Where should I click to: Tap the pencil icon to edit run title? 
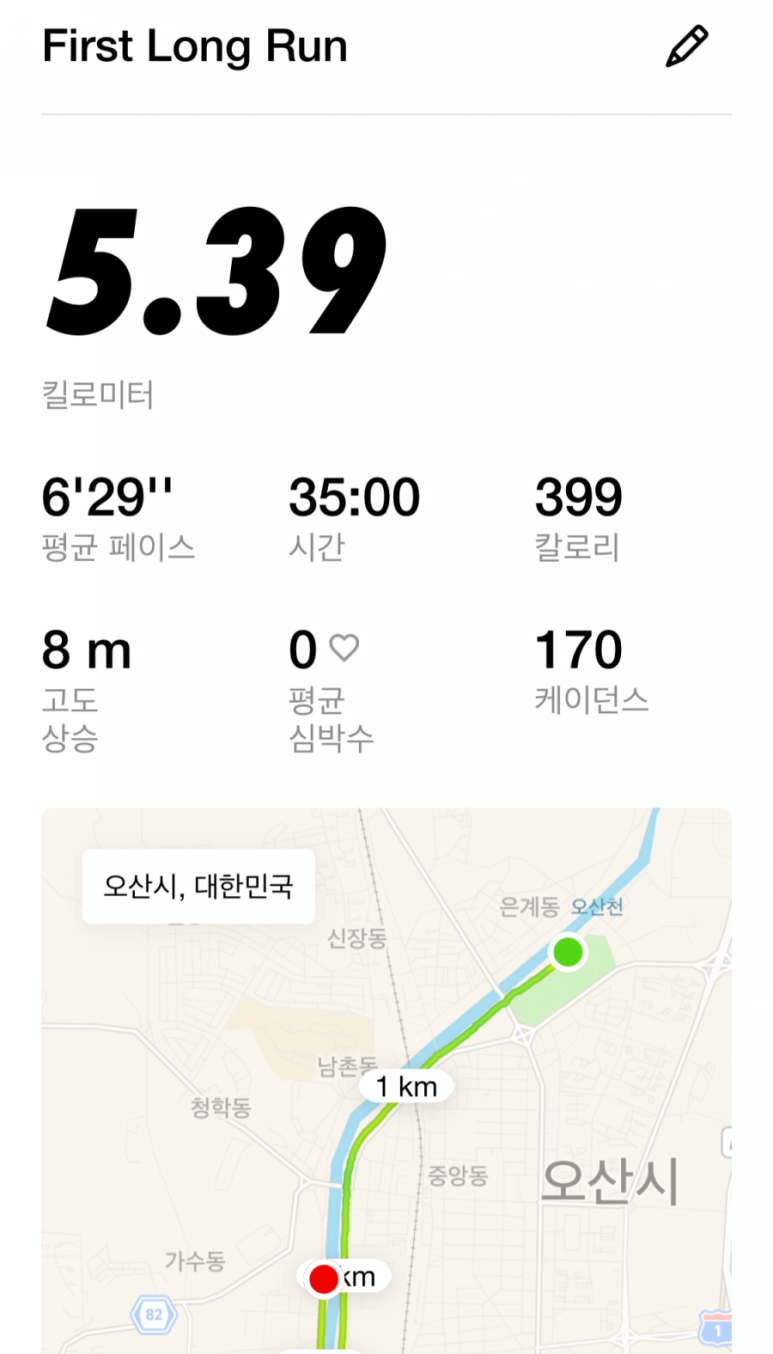tap(687, 47)
